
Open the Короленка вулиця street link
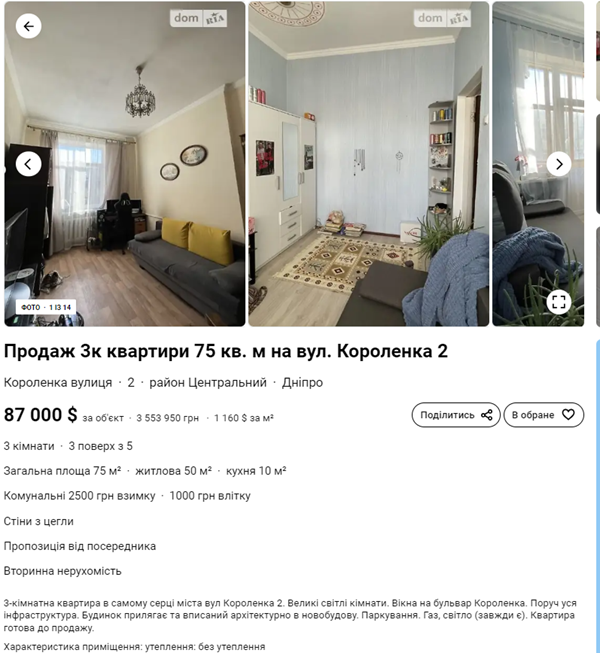pyautogui.click(x=58, y=383)
